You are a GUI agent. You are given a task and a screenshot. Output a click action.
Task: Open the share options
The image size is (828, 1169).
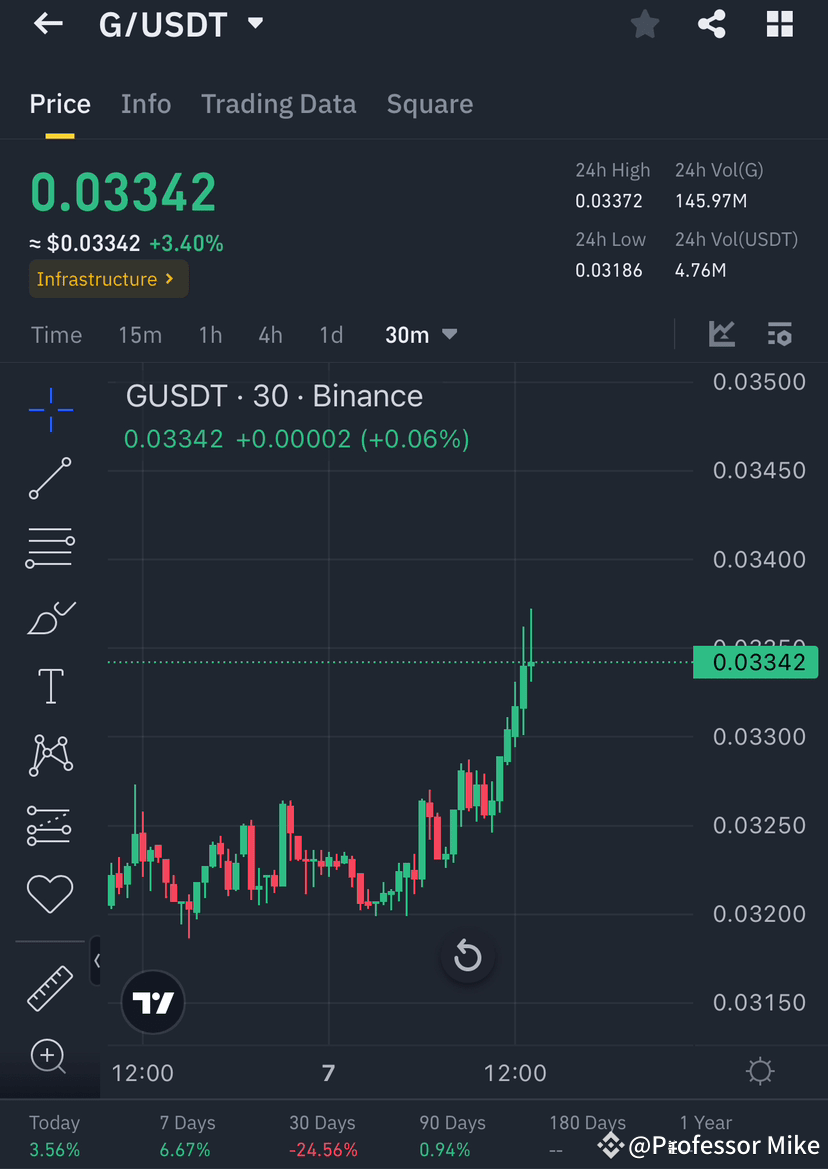(x=712, y=24)
